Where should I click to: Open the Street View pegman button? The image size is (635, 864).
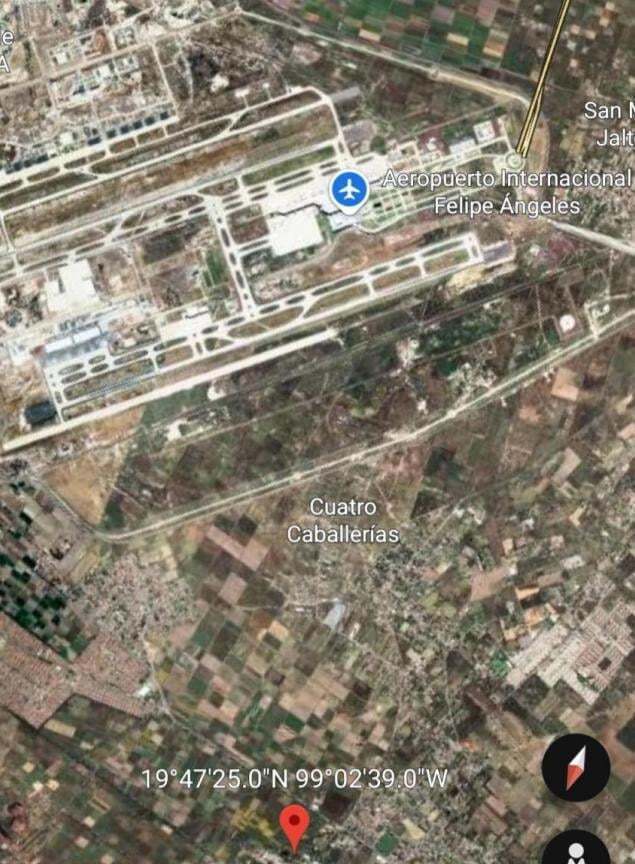(x=576, y=850)
